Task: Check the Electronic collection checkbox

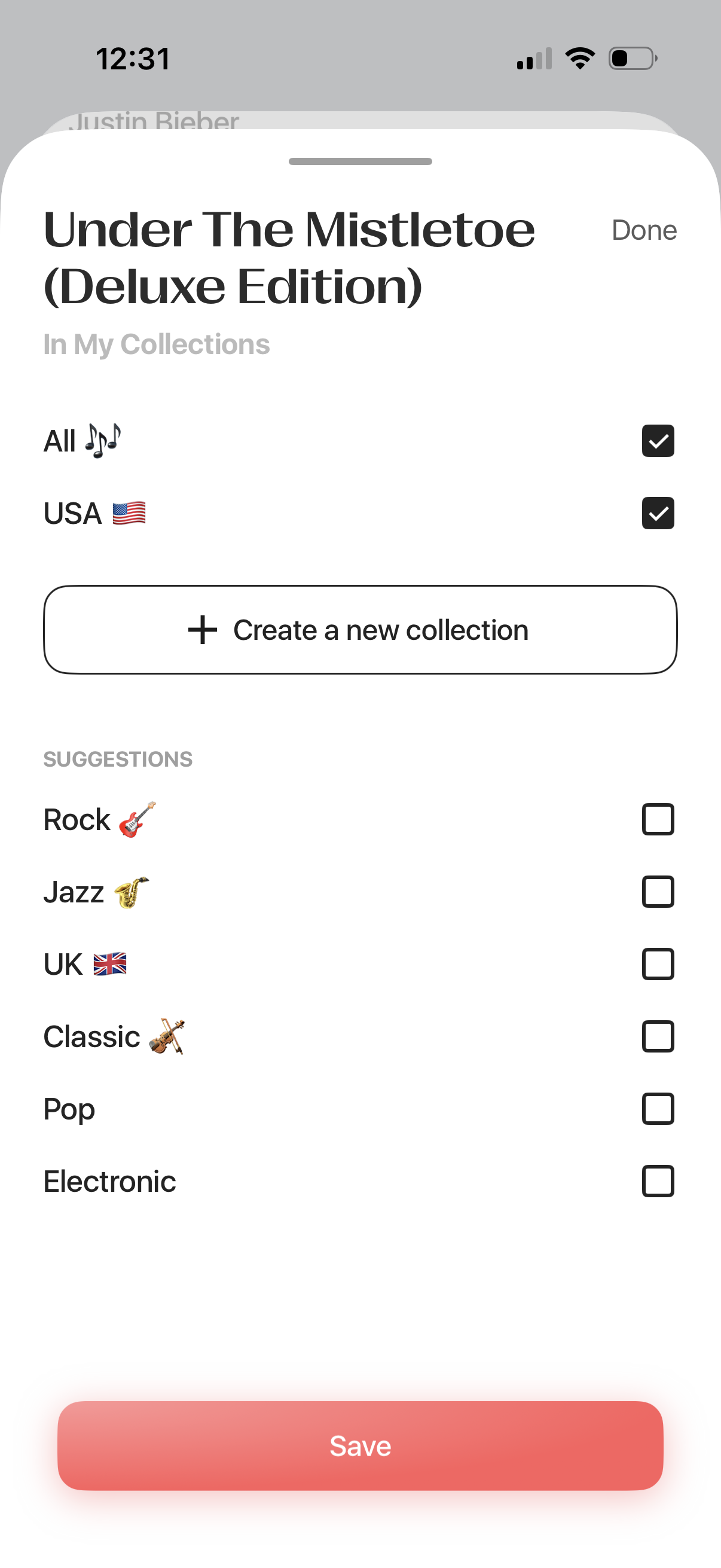Action: point(657,1181)
